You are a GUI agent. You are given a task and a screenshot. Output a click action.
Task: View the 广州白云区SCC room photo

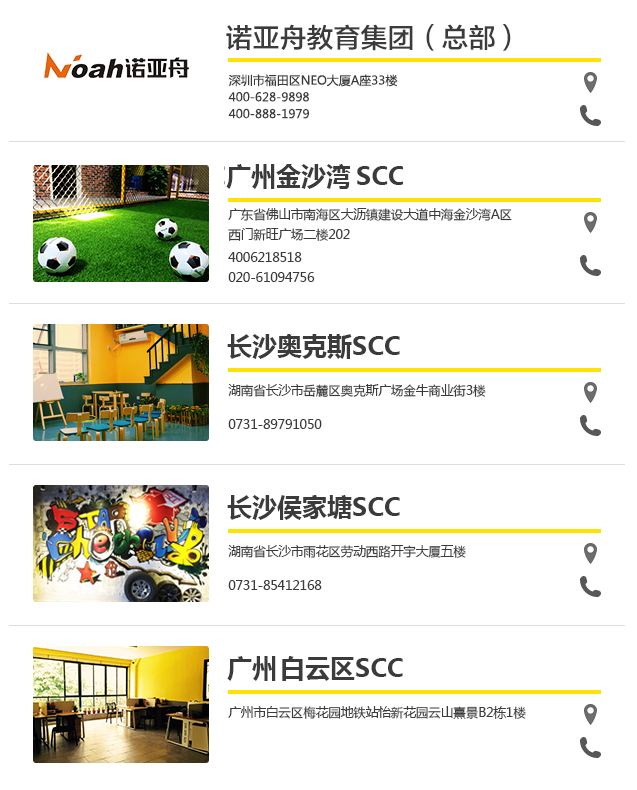pyautogui.click(x=121, y=704)
